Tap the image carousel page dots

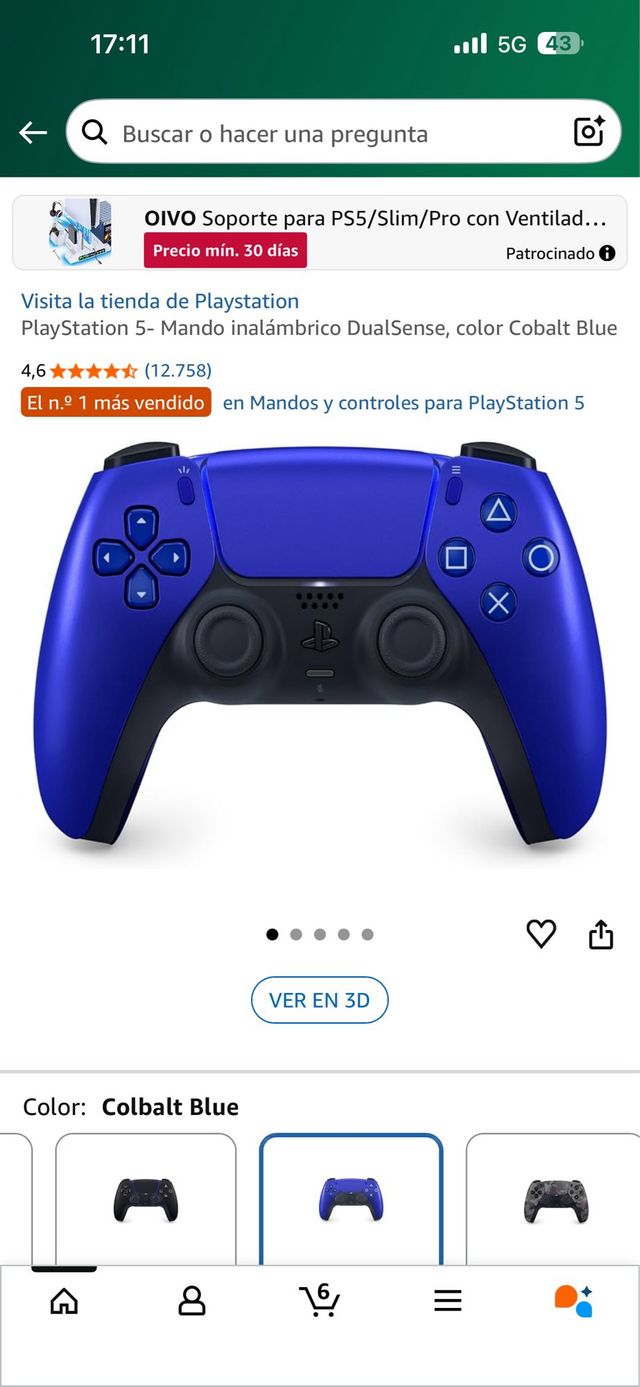(320, 935)
